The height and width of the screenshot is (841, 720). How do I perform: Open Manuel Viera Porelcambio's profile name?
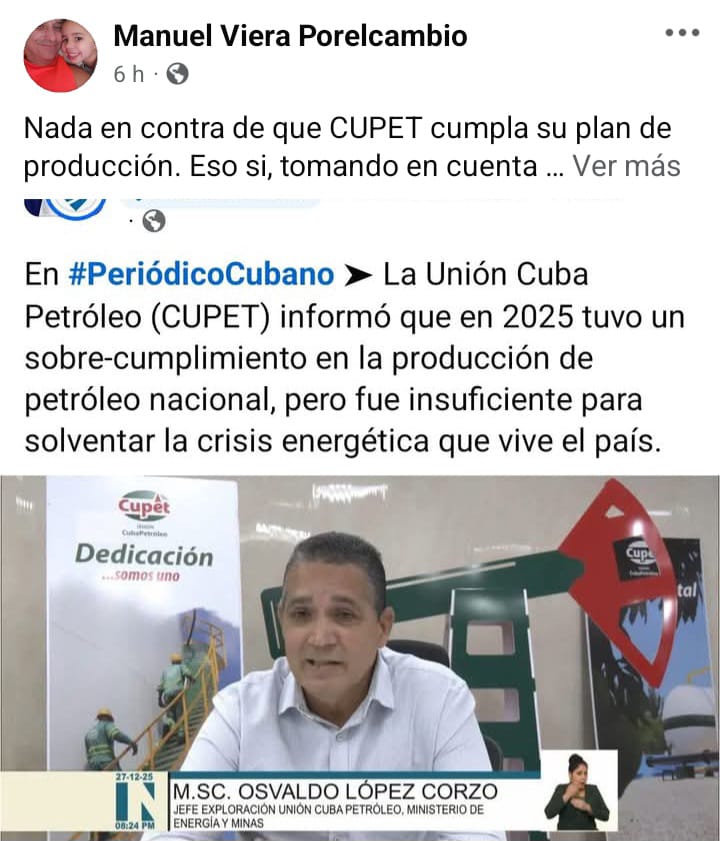(290, 36)
